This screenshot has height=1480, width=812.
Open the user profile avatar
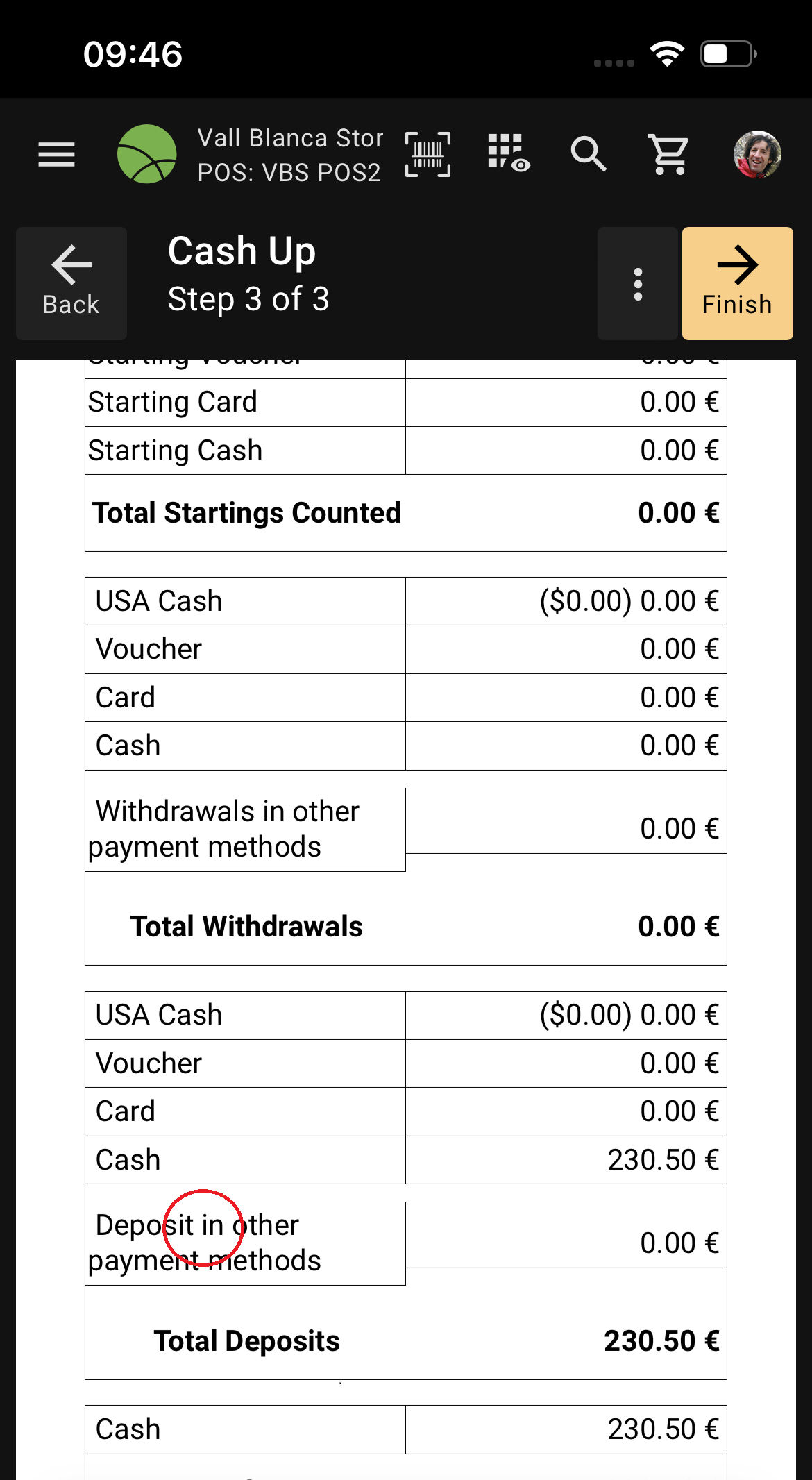pos(757,154)
